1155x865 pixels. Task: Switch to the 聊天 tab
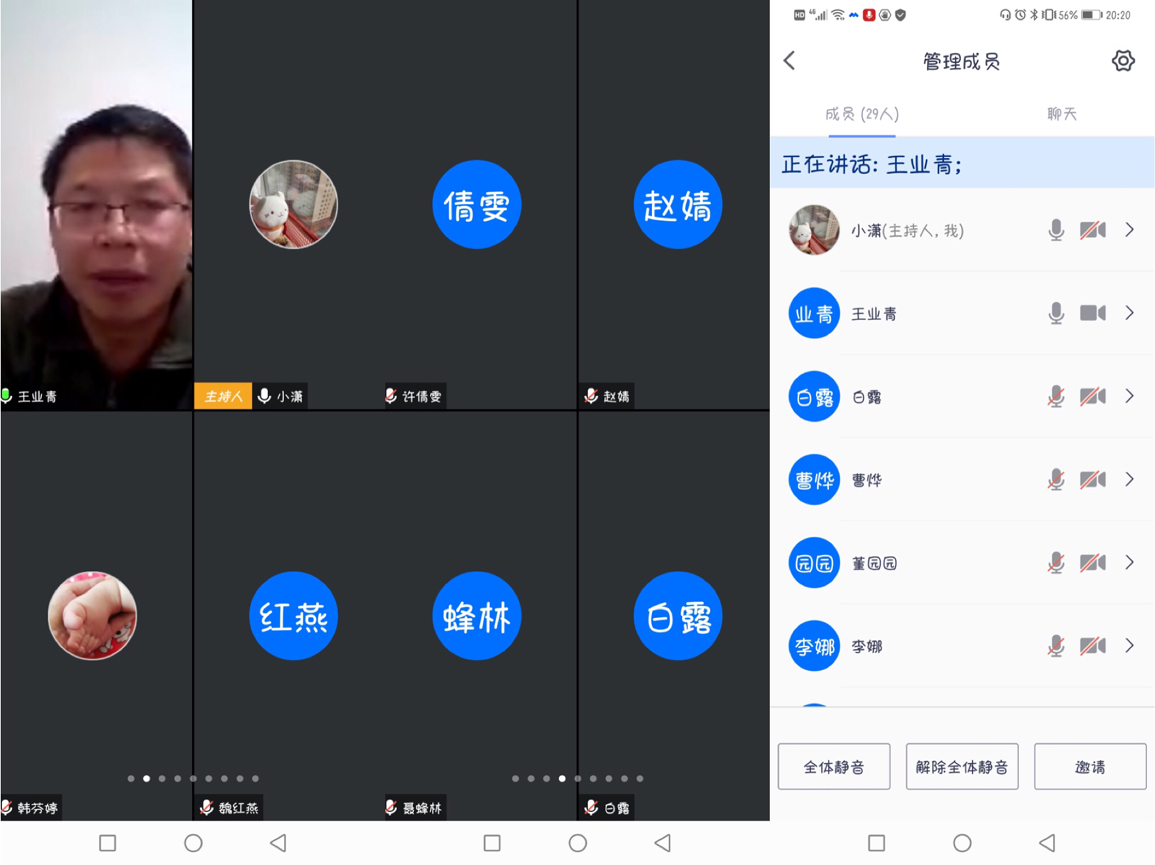click(1061, 114)
